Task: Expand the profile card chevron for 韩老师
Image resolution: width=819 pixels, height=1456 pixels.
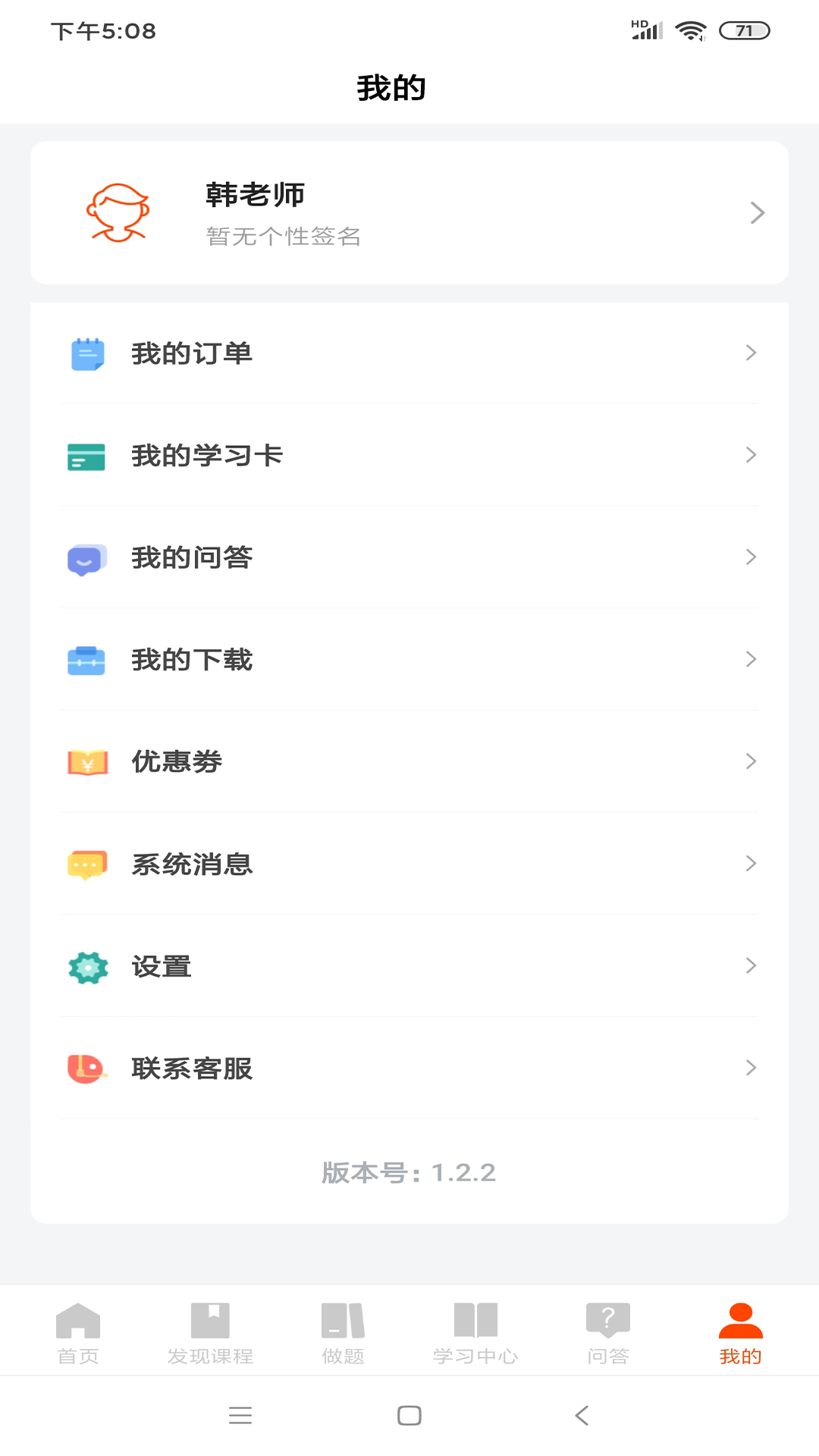Action: point(758,212)
